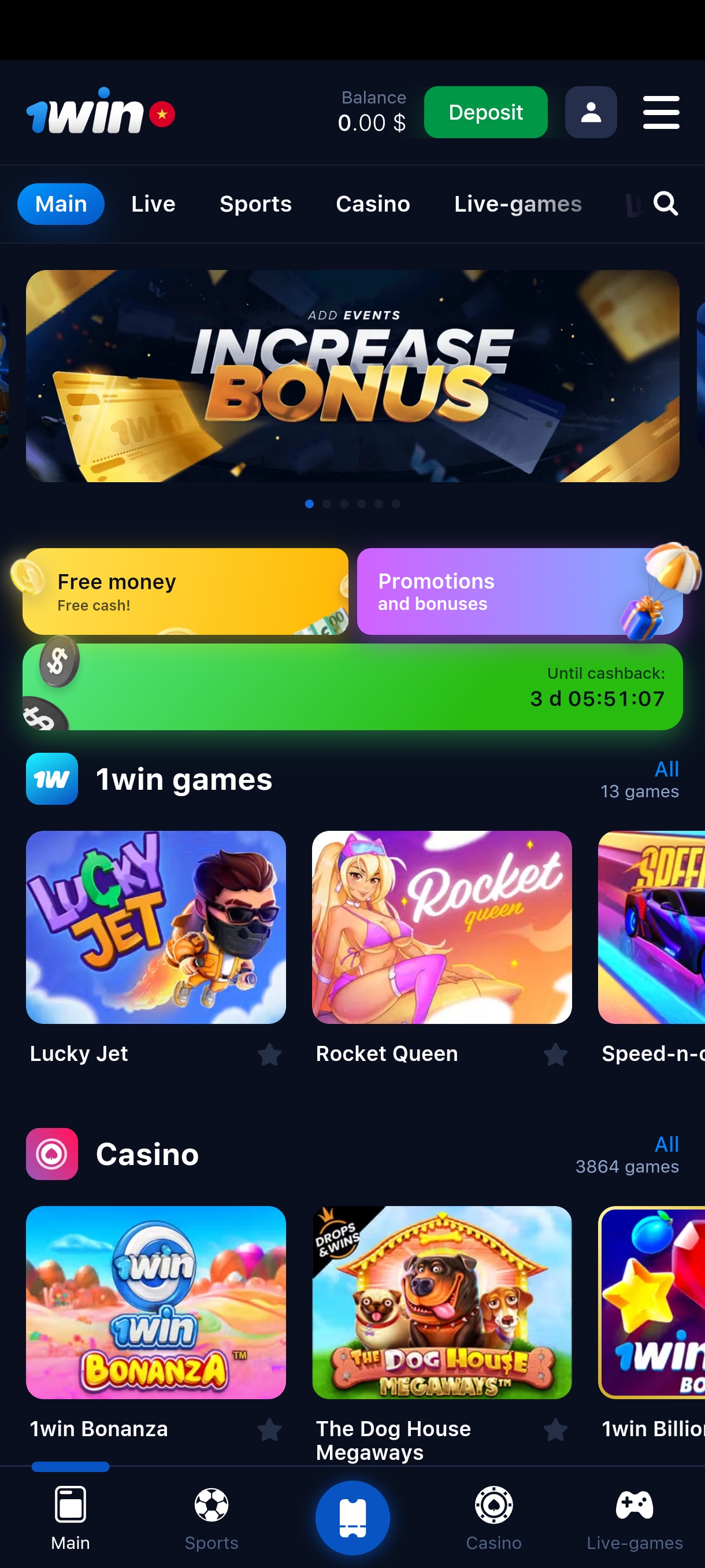The height and width of the screenshot is (1568, 705).
Task: Open the search magnifier icon
Action: 665,204
